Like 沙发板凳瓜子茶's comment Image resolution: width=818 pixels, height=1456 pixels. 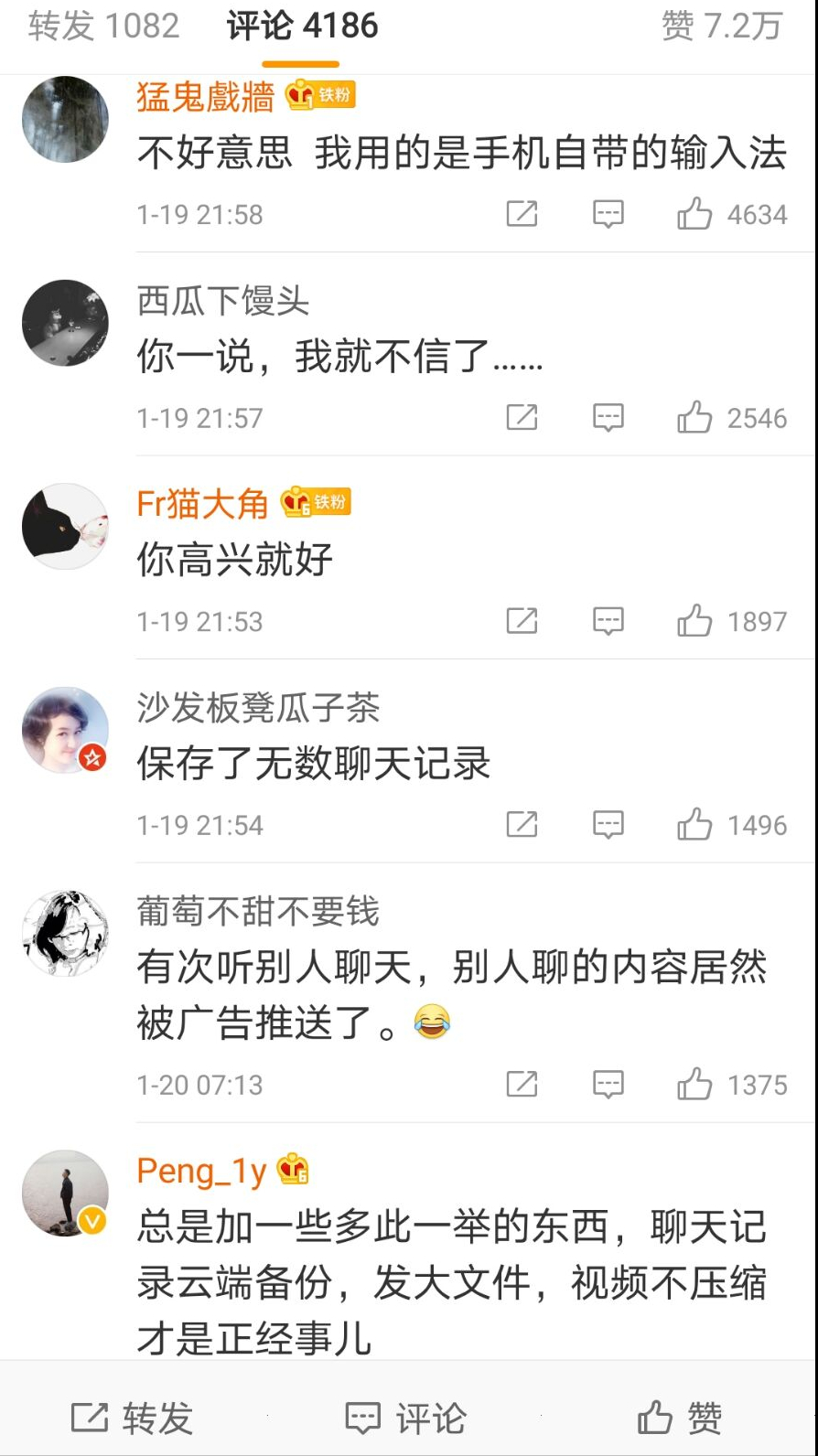pos(694,825)
